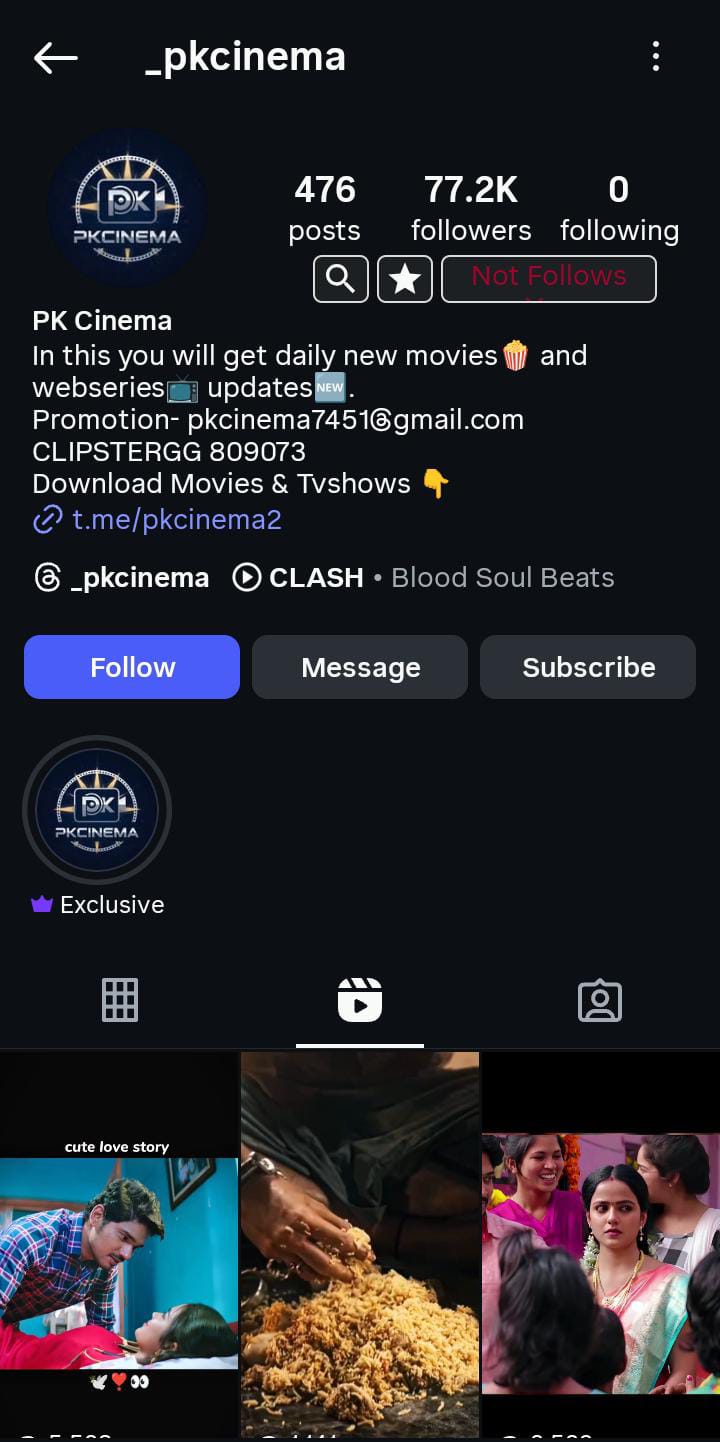Open the reel with woman in pink saree
This screenshot has height=1442, width=720.
(x=601, y=1260)
